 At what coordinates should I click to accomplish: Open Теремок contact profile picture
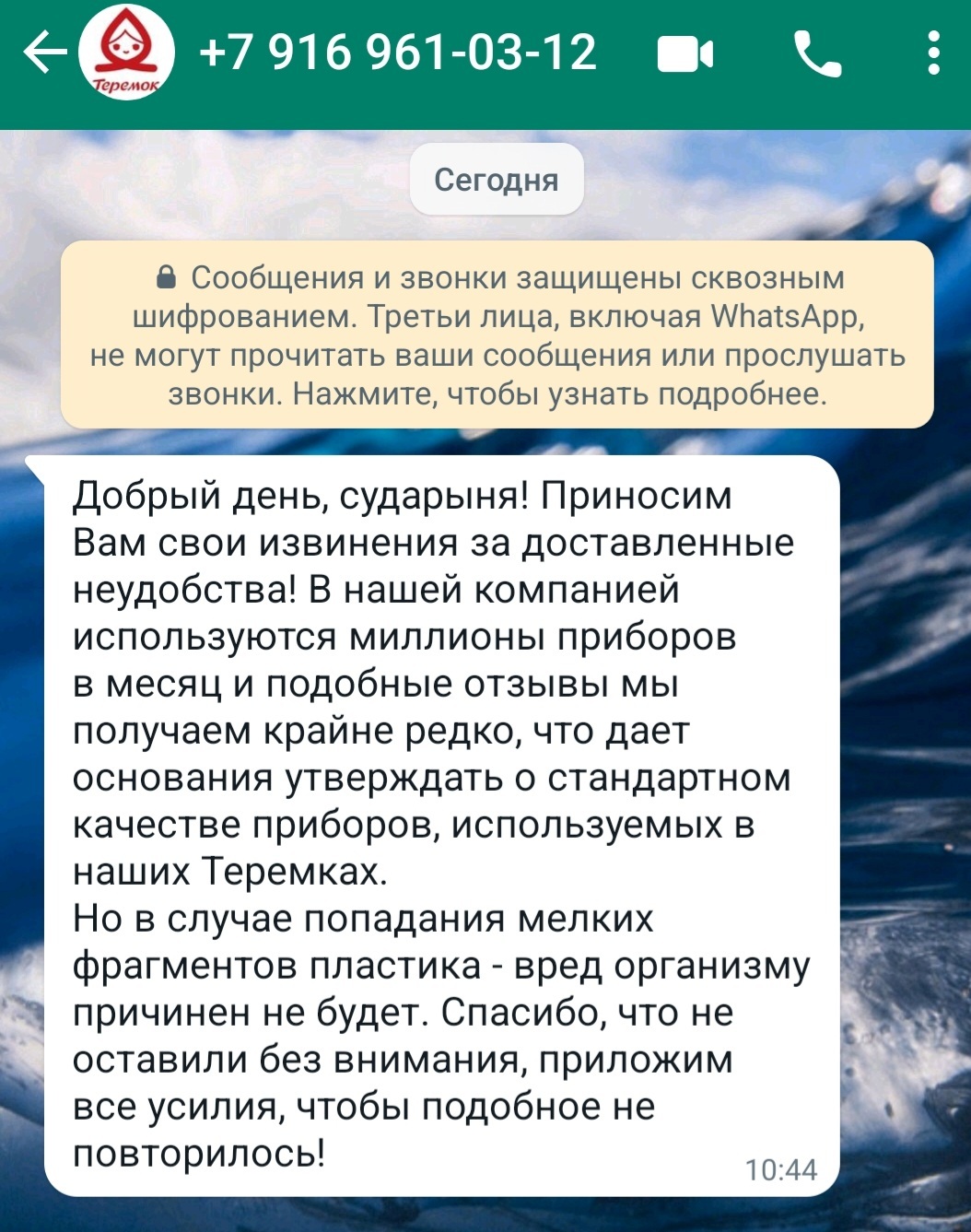tap(126, 53)
